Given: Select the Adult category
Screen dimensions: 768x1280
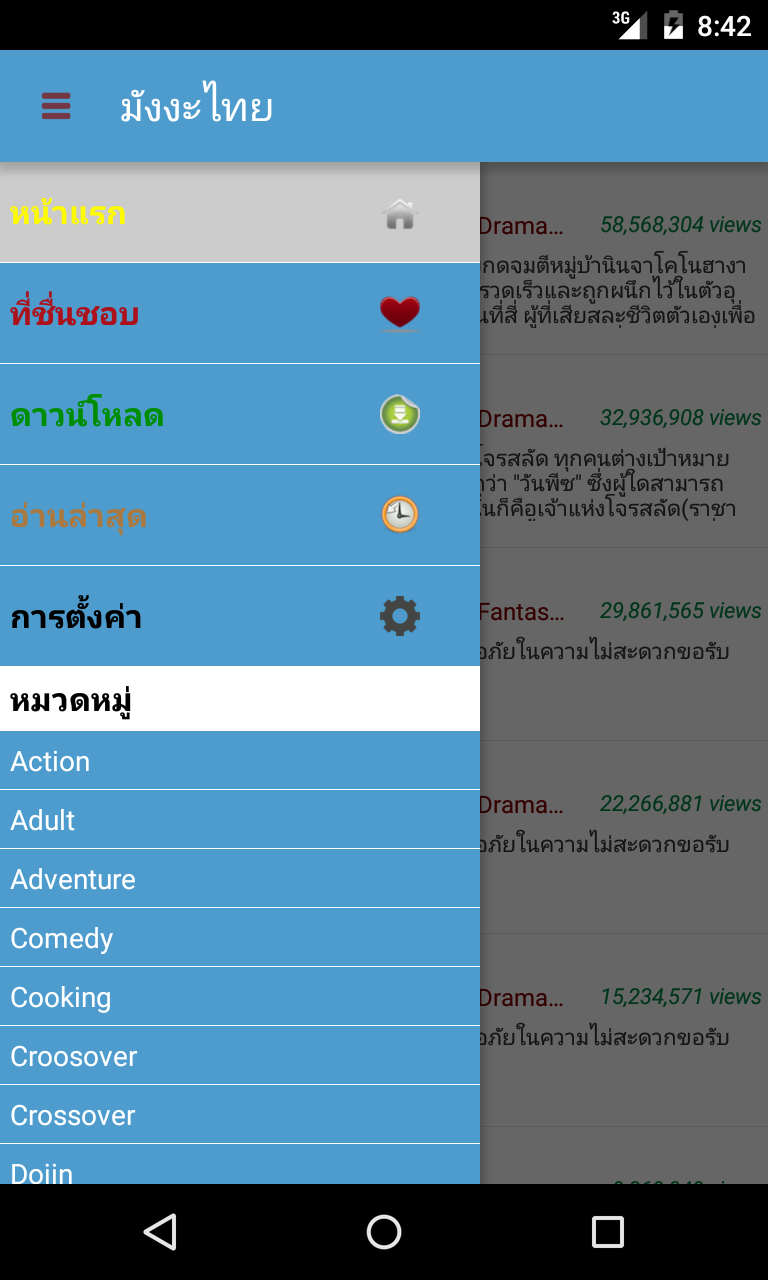Looking at the screenshot, I should pos(240,820).
